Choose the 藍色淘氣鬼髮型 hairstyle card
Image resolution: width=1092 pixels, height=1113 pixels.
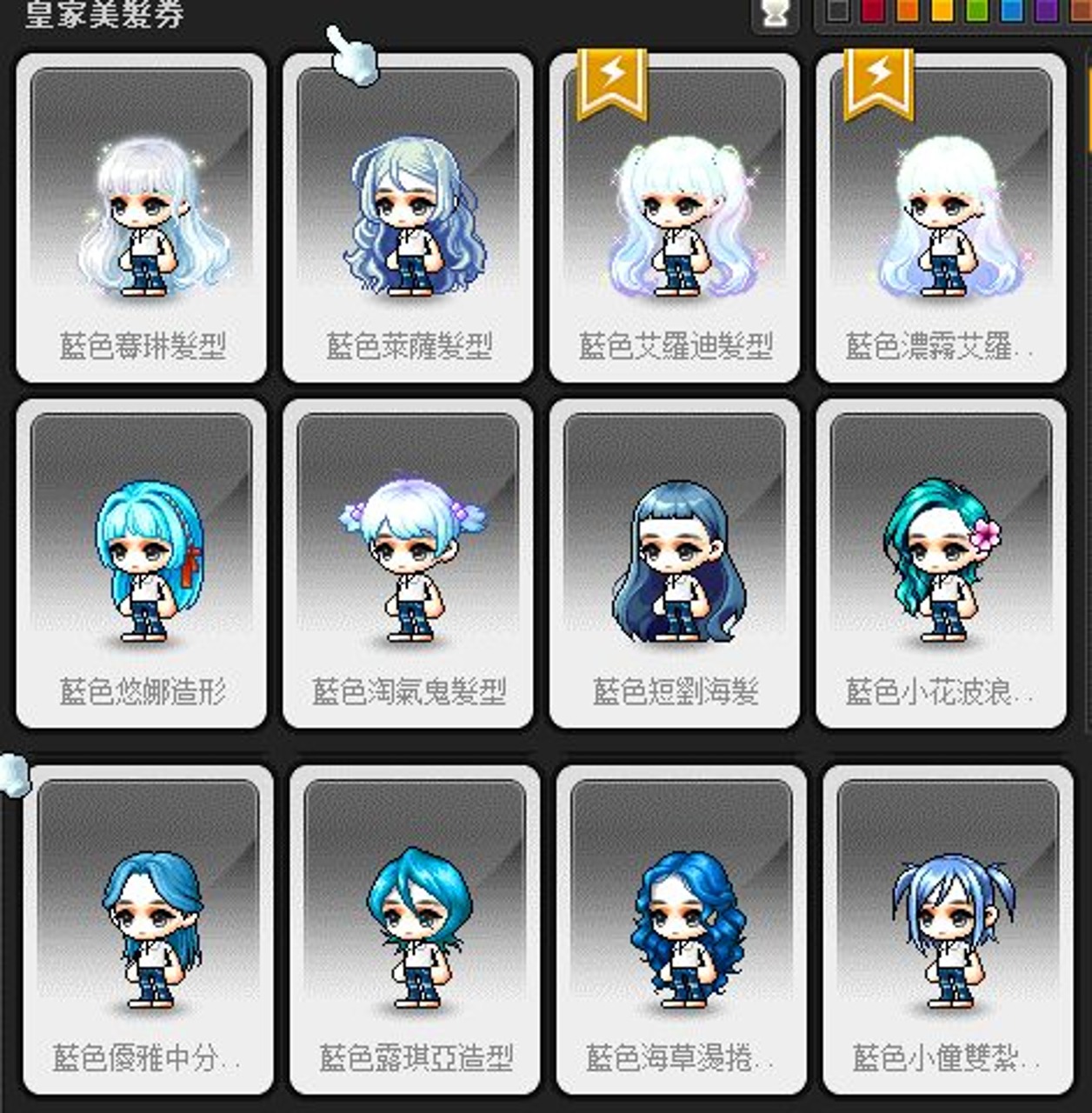[408, 563]
